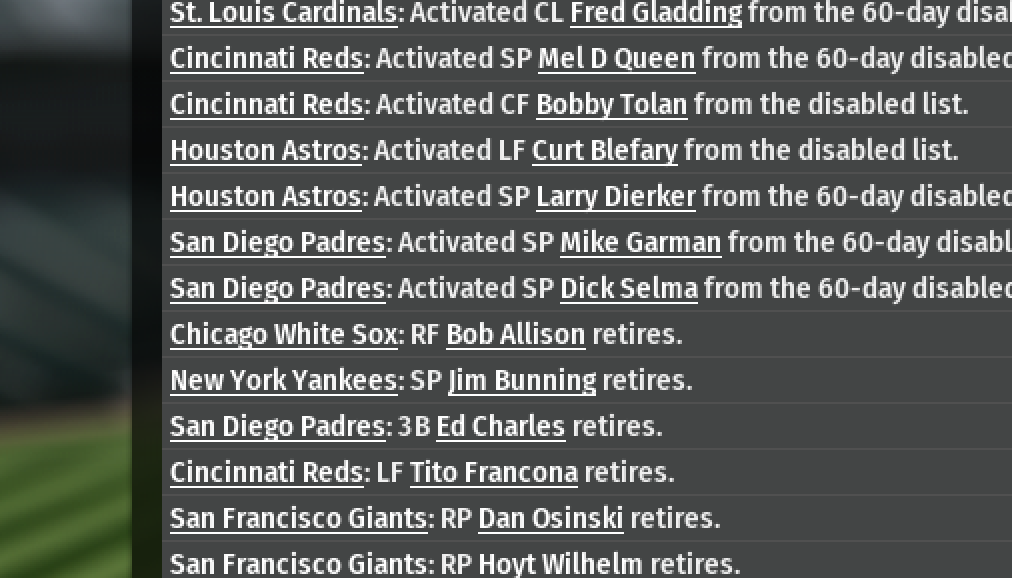Open Dan Osinski's player profile

point(550,518)
